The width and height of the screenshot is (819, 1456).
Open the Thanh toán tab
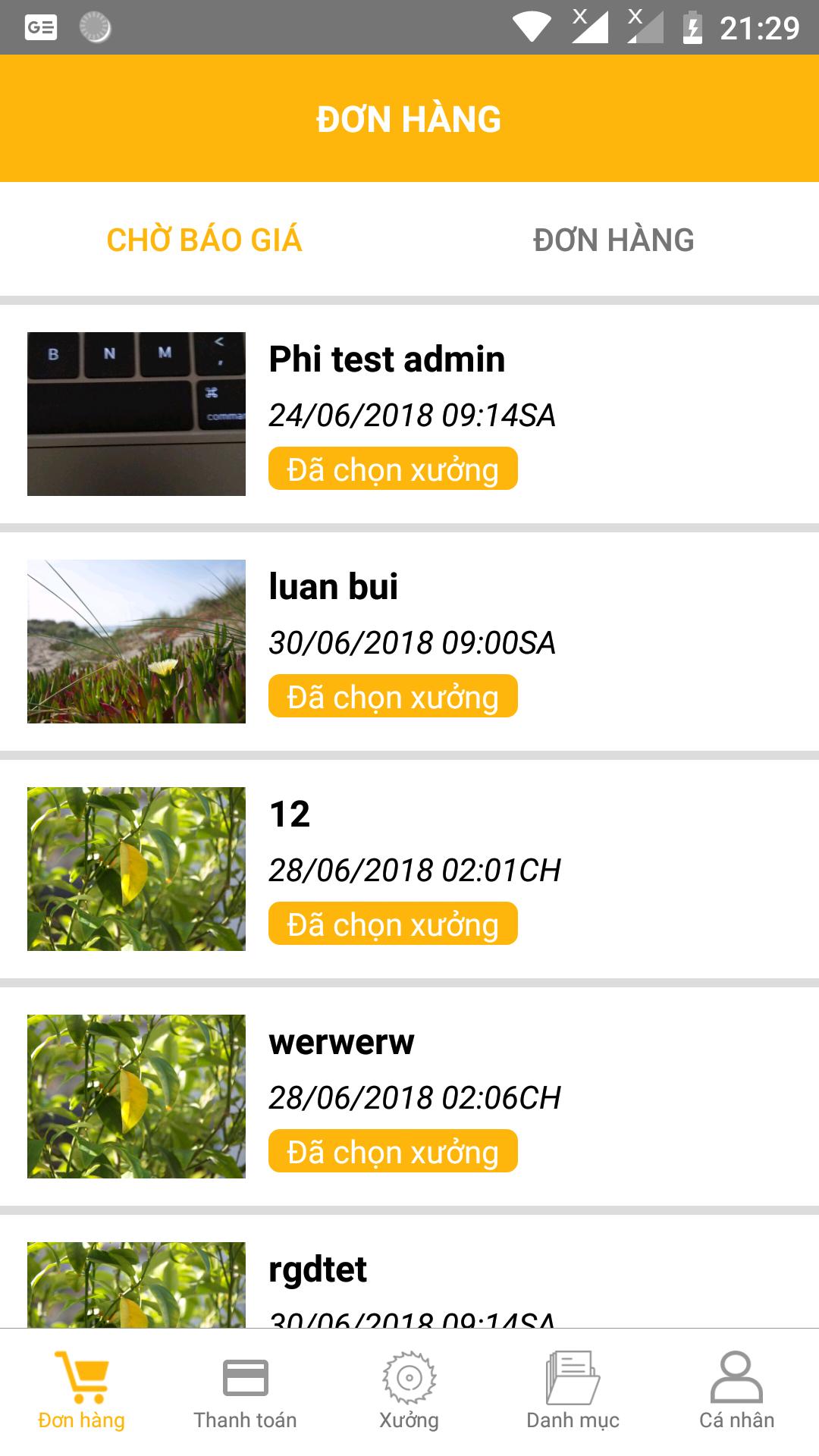point(245,1392)
